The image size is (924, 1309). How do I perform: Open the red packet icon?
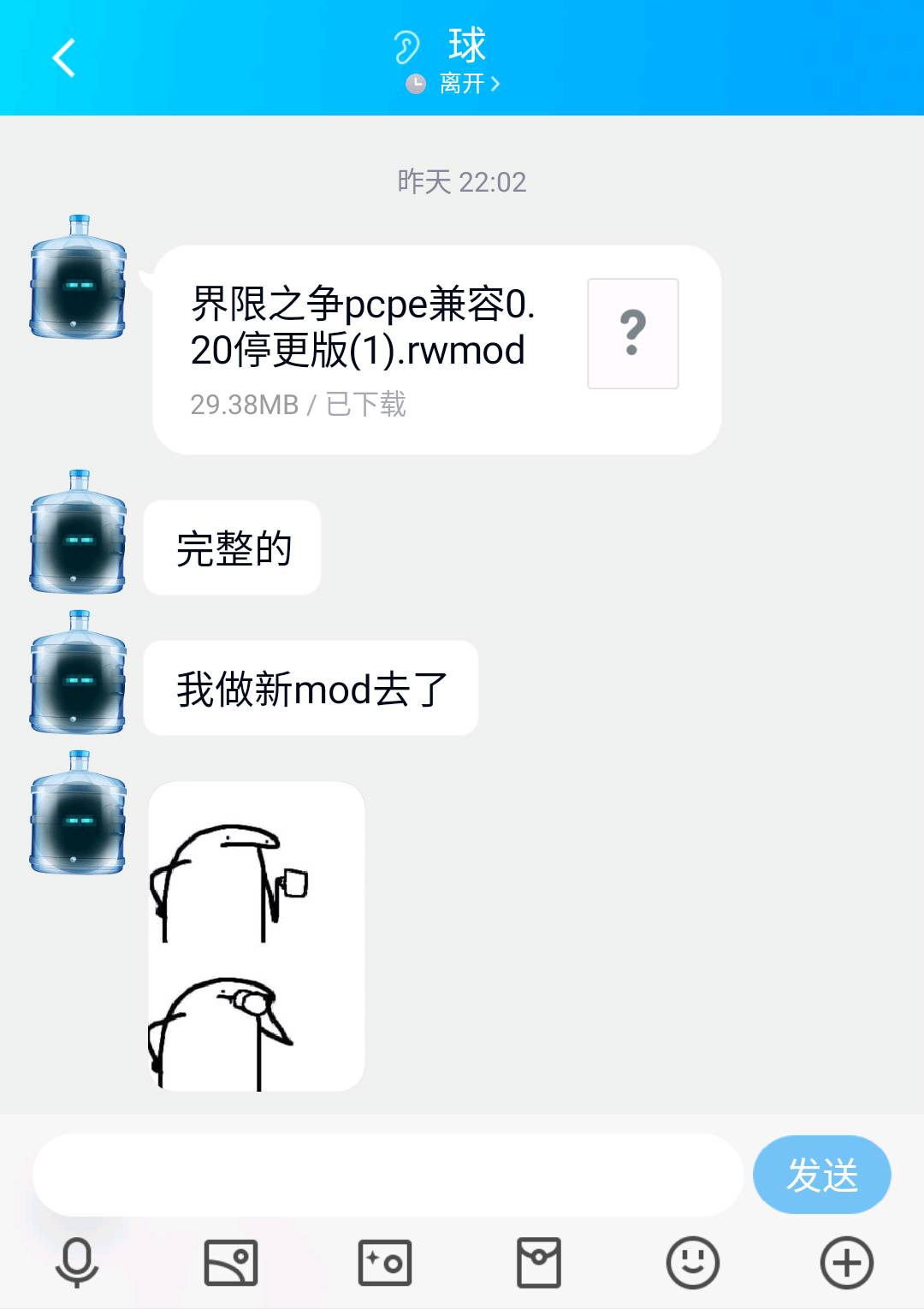(x=539, y=1263)
